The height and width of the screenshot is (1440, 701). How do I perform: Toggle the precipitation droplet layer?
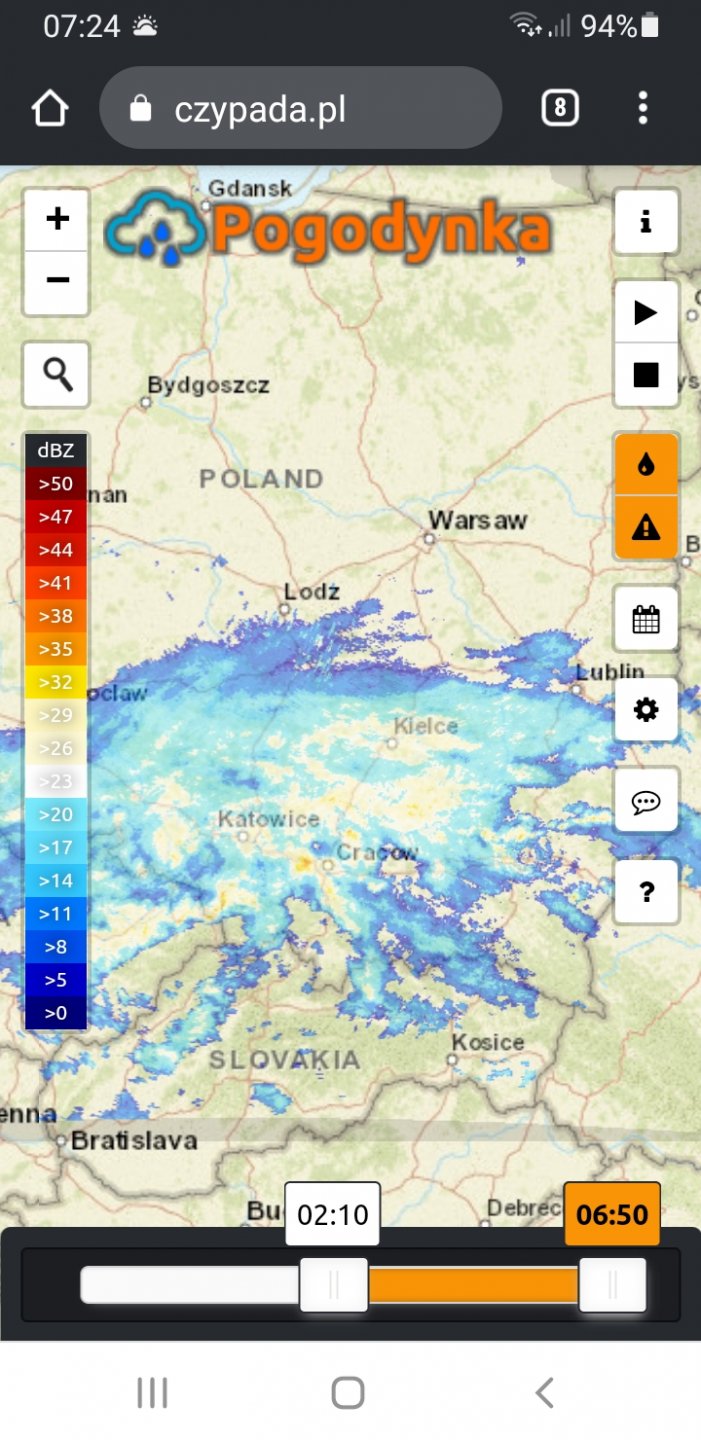tap(646, 465)
